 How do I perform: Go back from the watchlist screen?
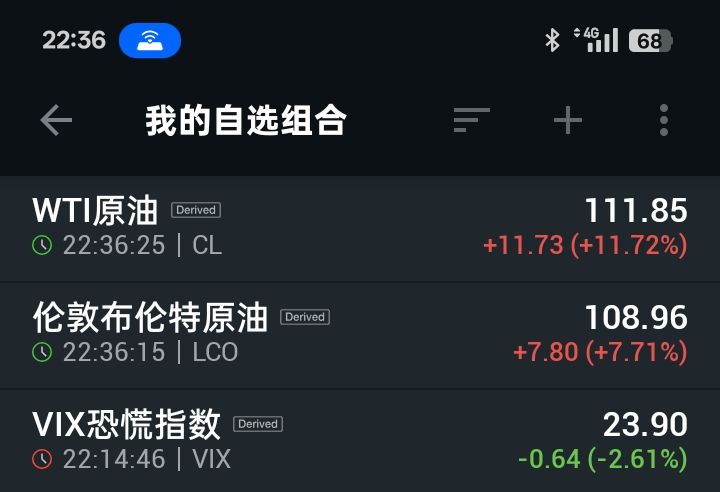[56, 121]
